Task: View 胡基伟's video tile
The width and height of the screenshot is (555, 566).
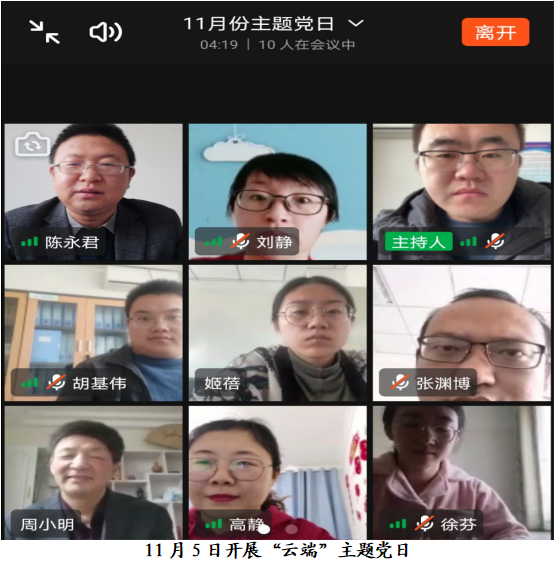Action: click(x=94, y=333)
